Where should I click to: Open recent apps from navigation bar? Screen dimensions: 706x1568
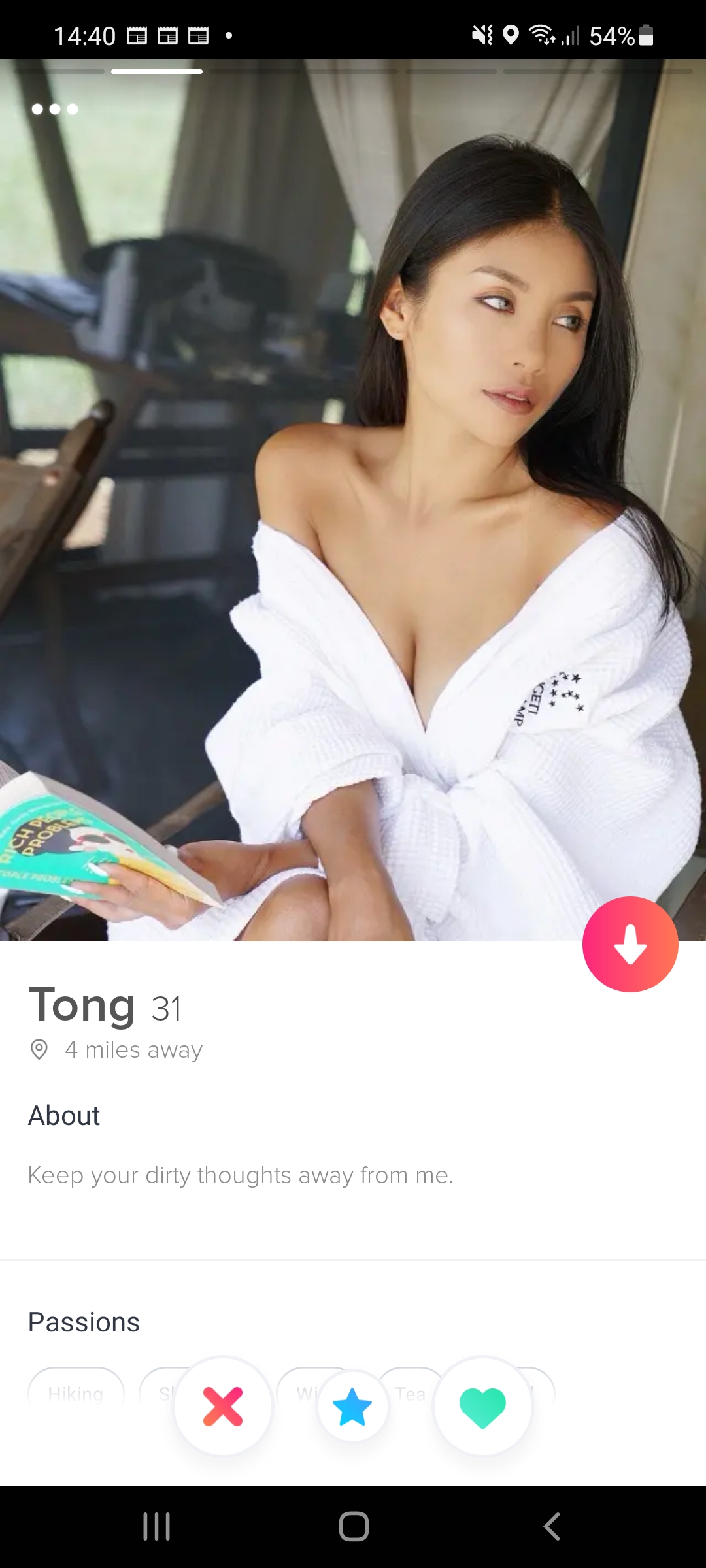pos(157,1527)
